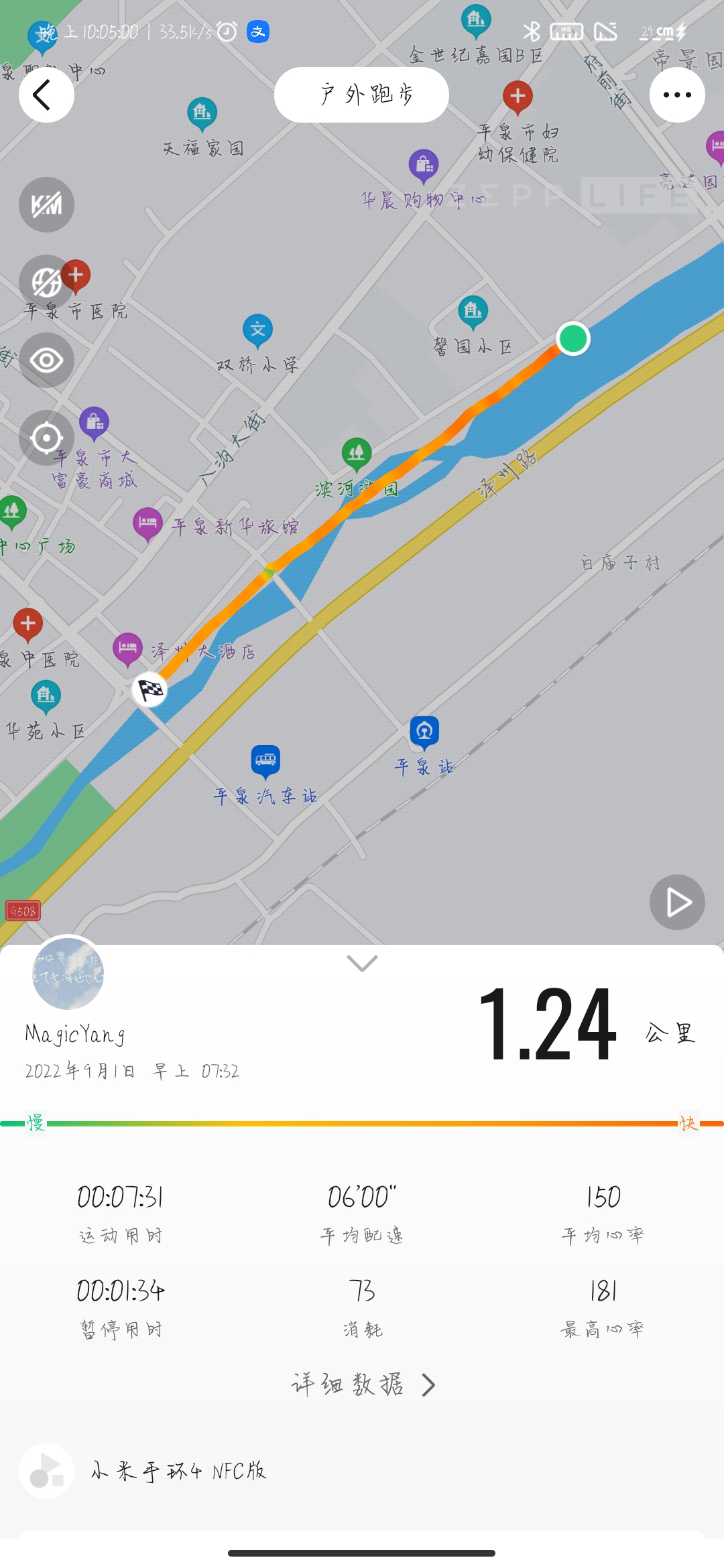Image resolution: width=724 pixels, height=1568 pixels.
Task: Recenter the map on the route
Action: [x=46, y=438]
